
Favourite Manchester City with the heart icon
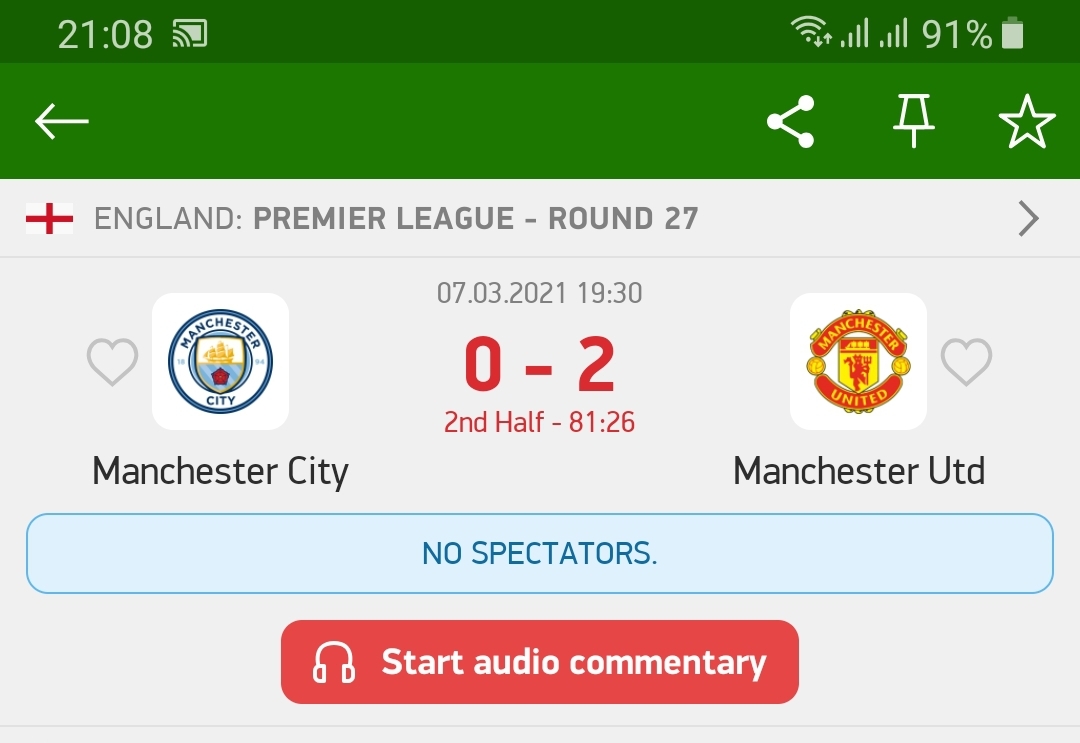(x=112, y=362)
